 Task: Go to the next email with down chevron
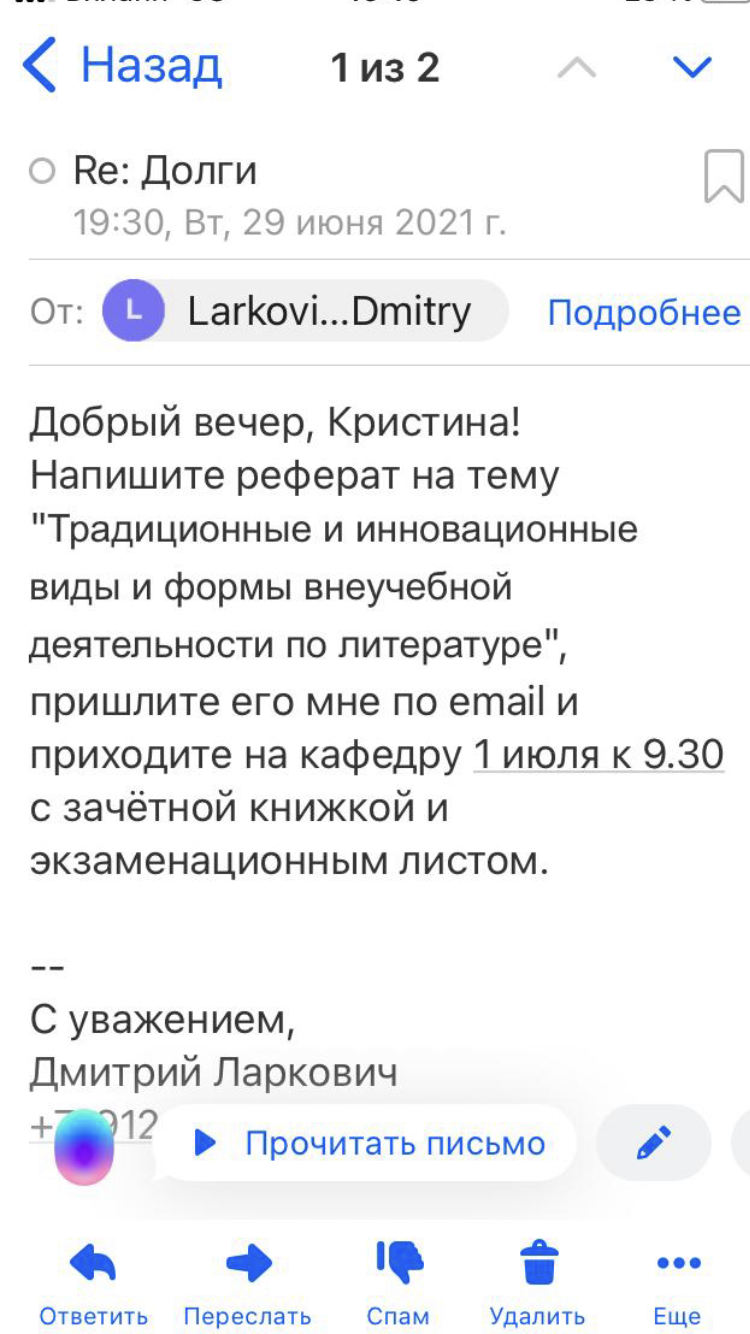point(691,67)
